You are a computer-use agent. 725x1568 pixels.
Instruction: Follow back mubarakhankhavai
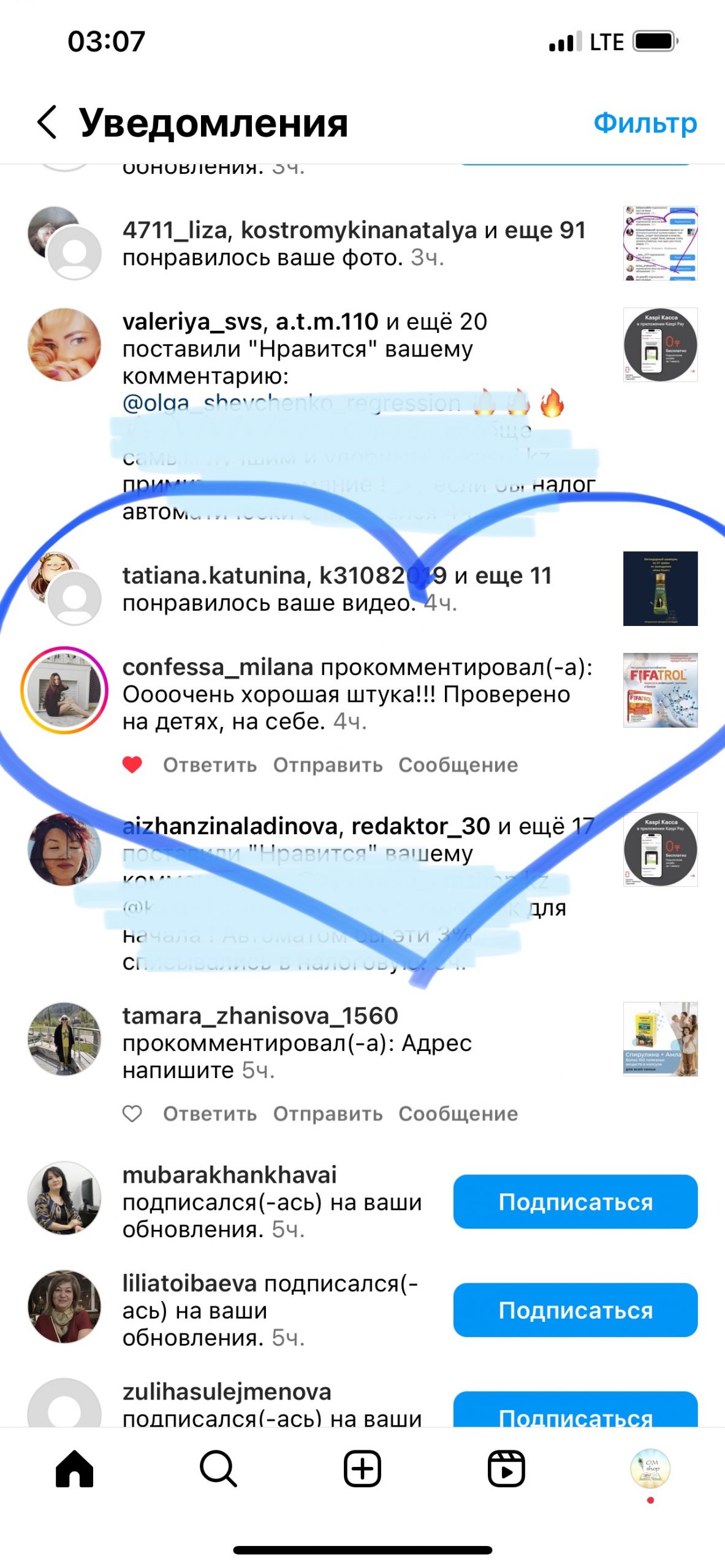[575, 1201]
